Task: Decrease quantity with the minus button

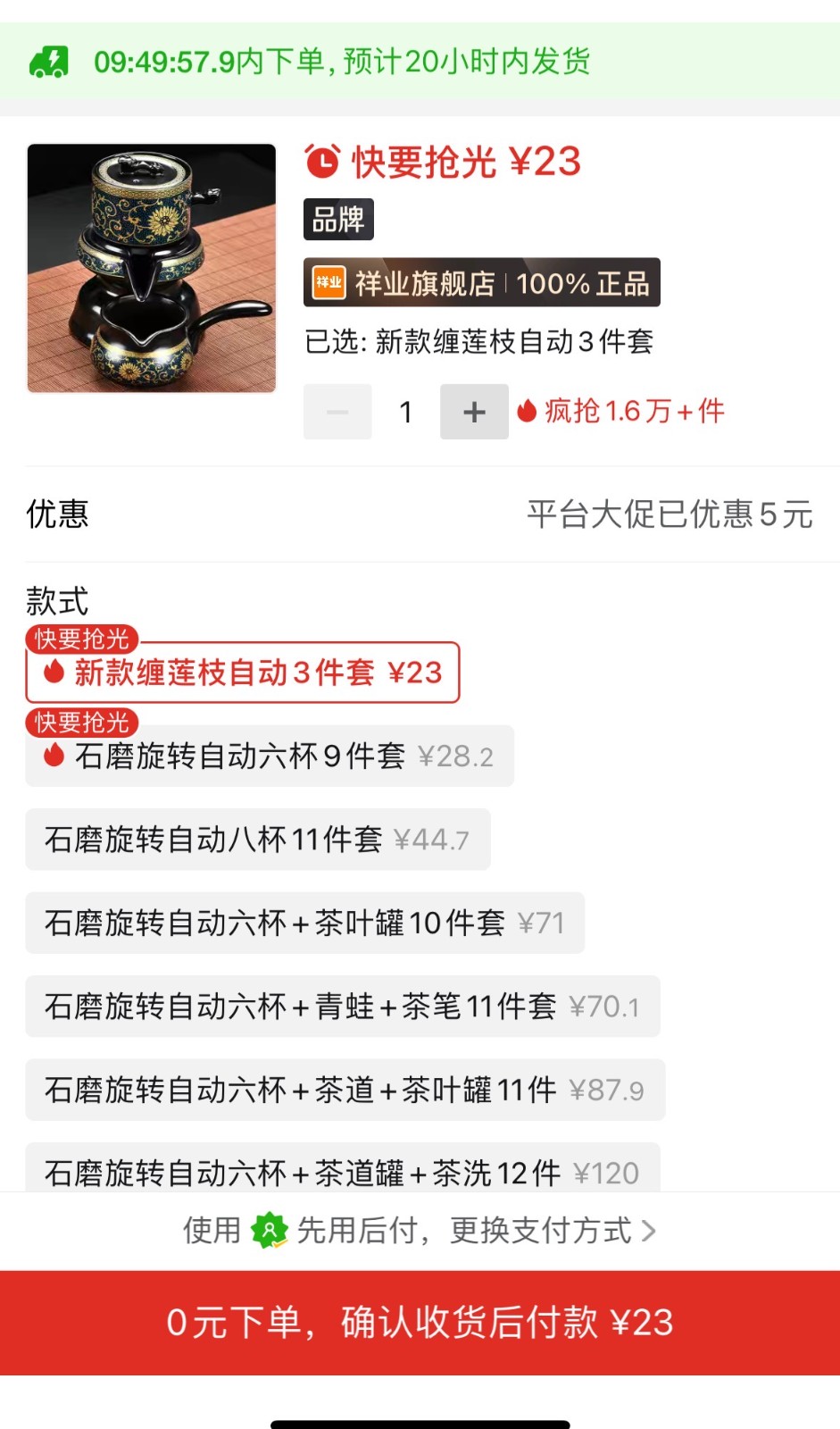Action: click(337, 412)
